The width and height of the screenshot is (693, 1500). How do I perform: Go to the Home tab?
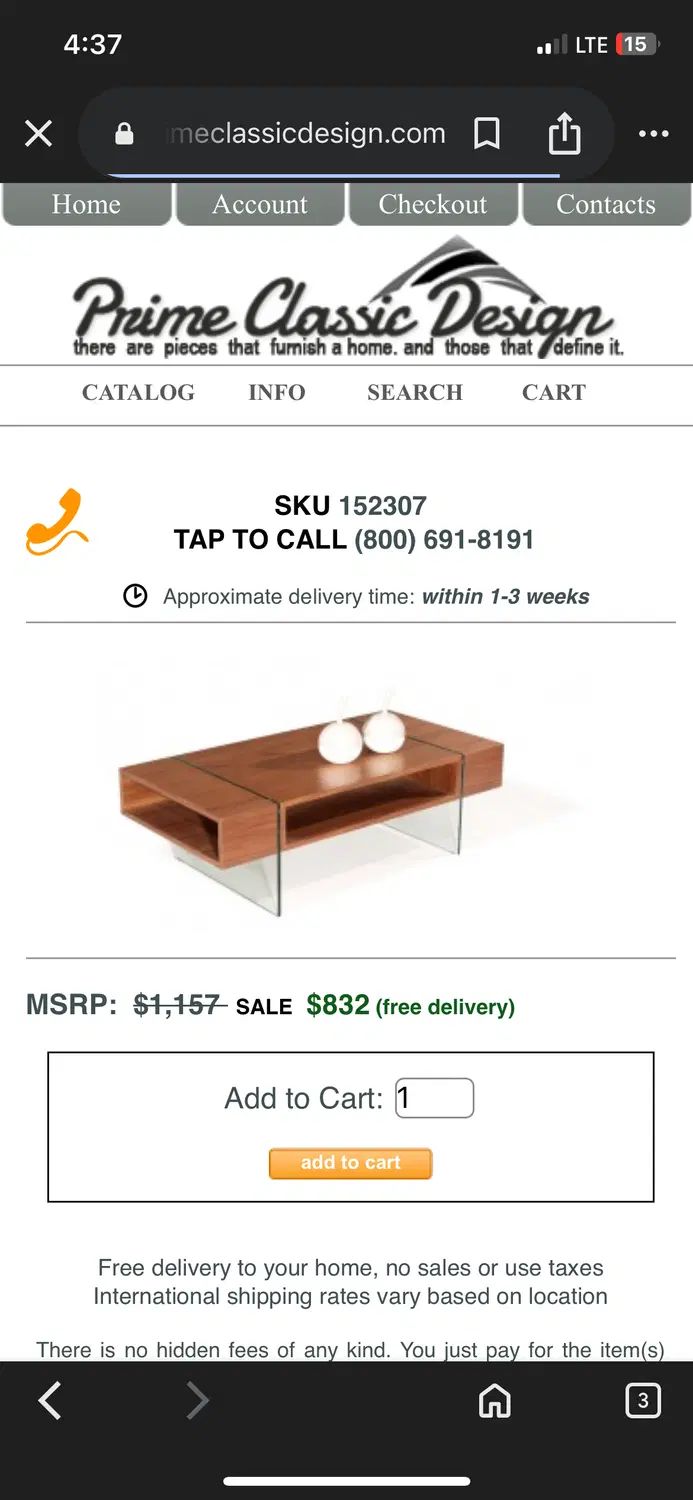coord(86,204)
